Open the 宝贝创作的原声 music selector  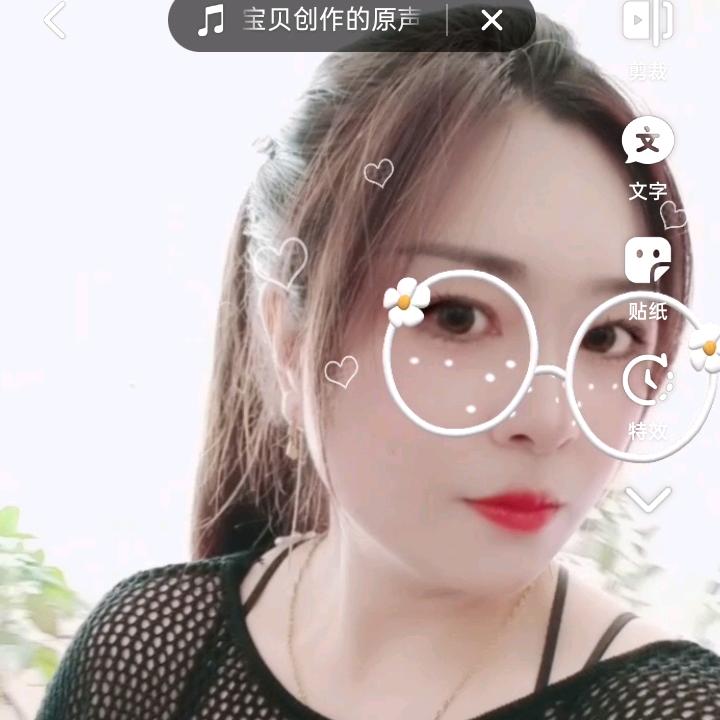tap(312, 20)
